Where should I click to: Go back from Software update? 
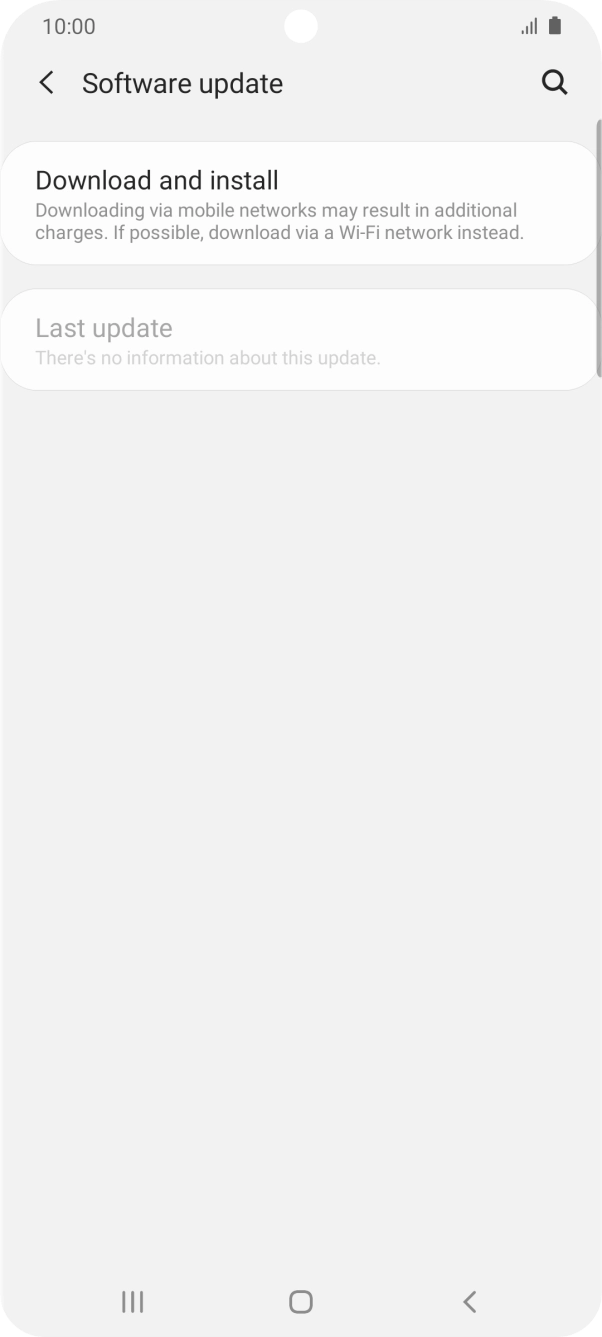tap(47, 83)
